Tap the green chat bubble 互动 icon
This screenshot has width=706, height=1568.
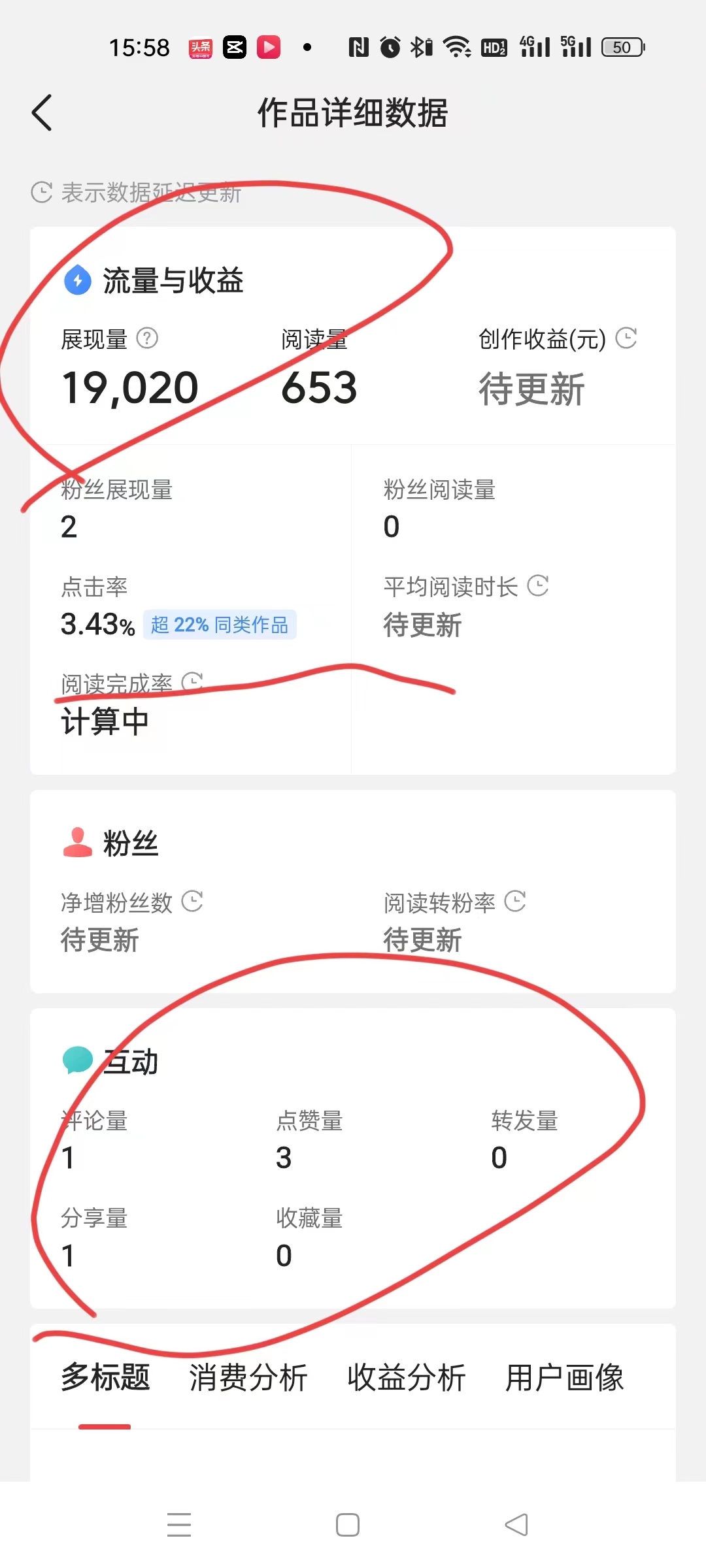[x=77, y=1058]
